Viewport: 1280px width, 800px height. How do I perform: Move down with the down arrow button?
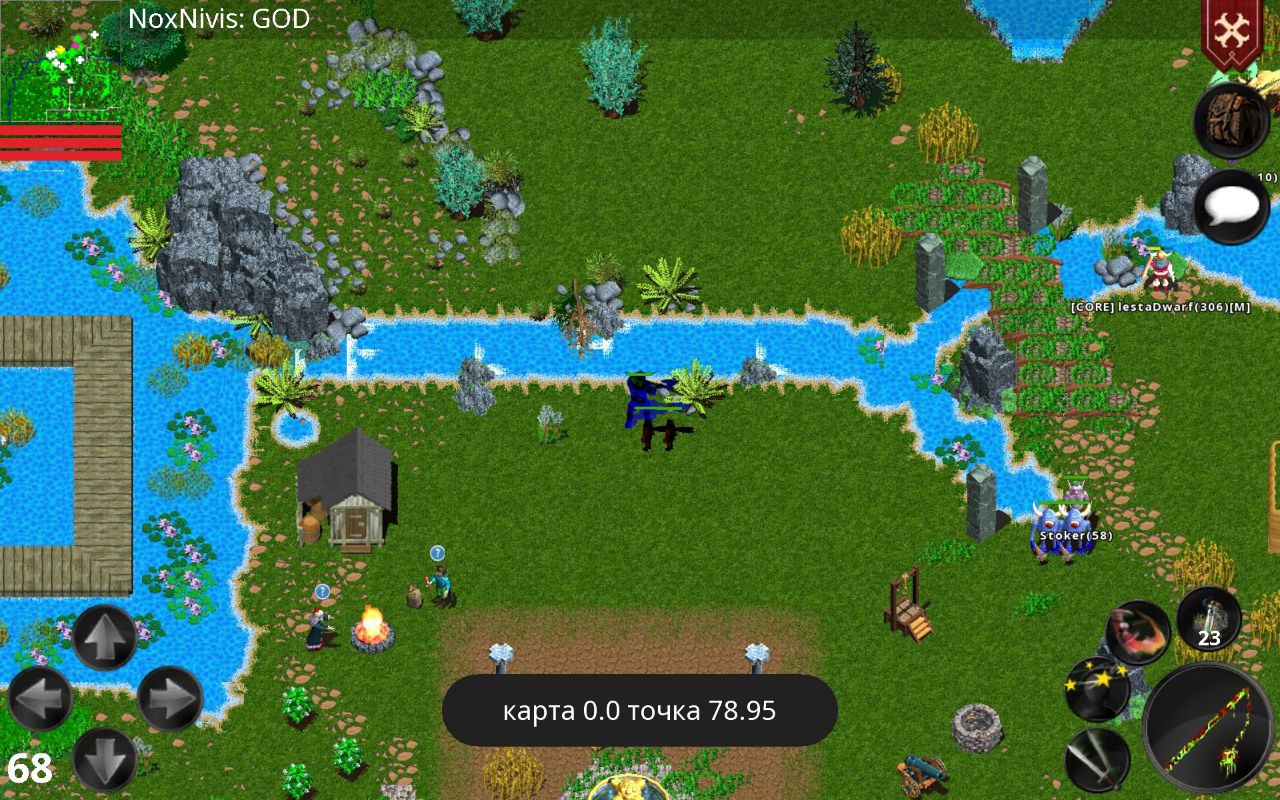pyautogui.click(x=104, y=759)
